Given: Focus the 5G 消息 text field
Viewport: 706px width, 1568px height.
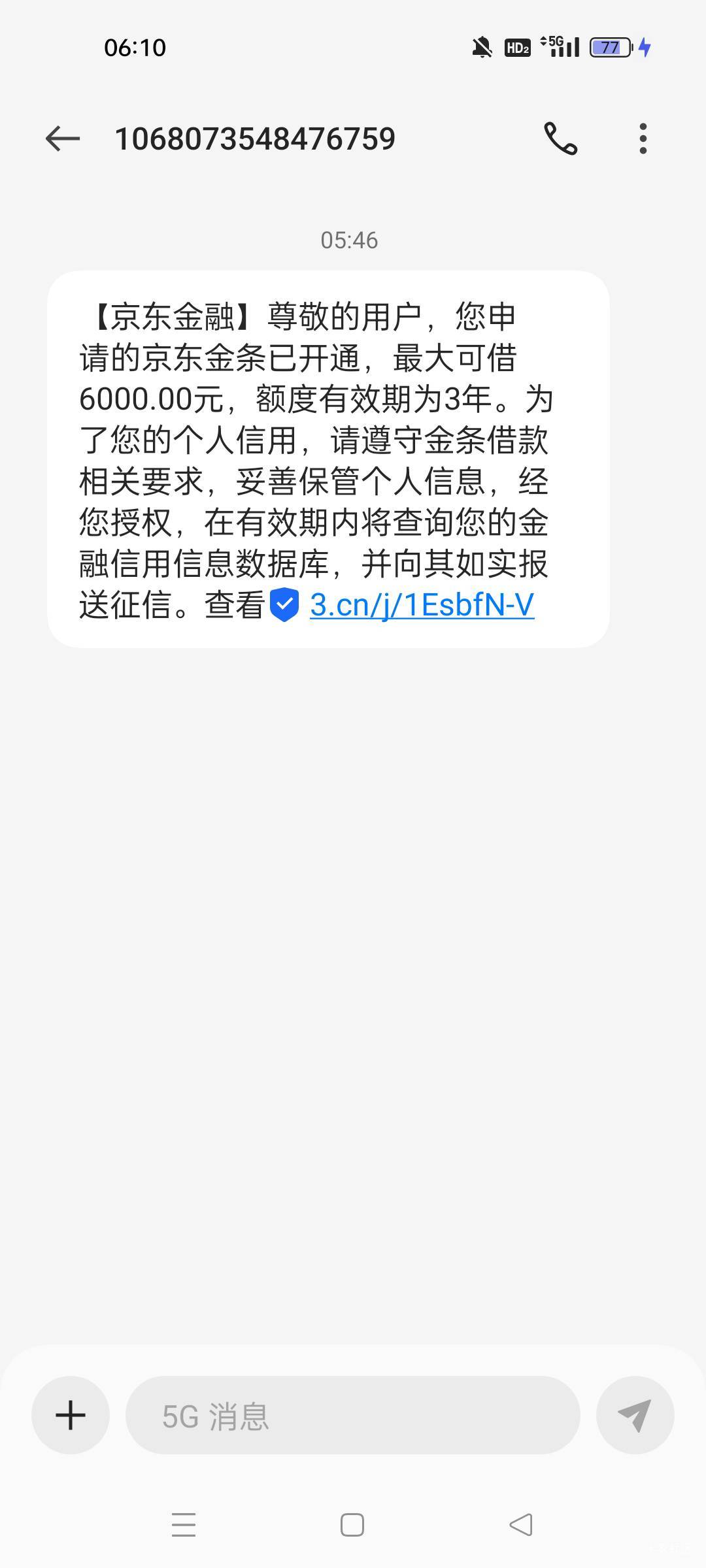Looking at the screenshot, I should [353, 1415].
